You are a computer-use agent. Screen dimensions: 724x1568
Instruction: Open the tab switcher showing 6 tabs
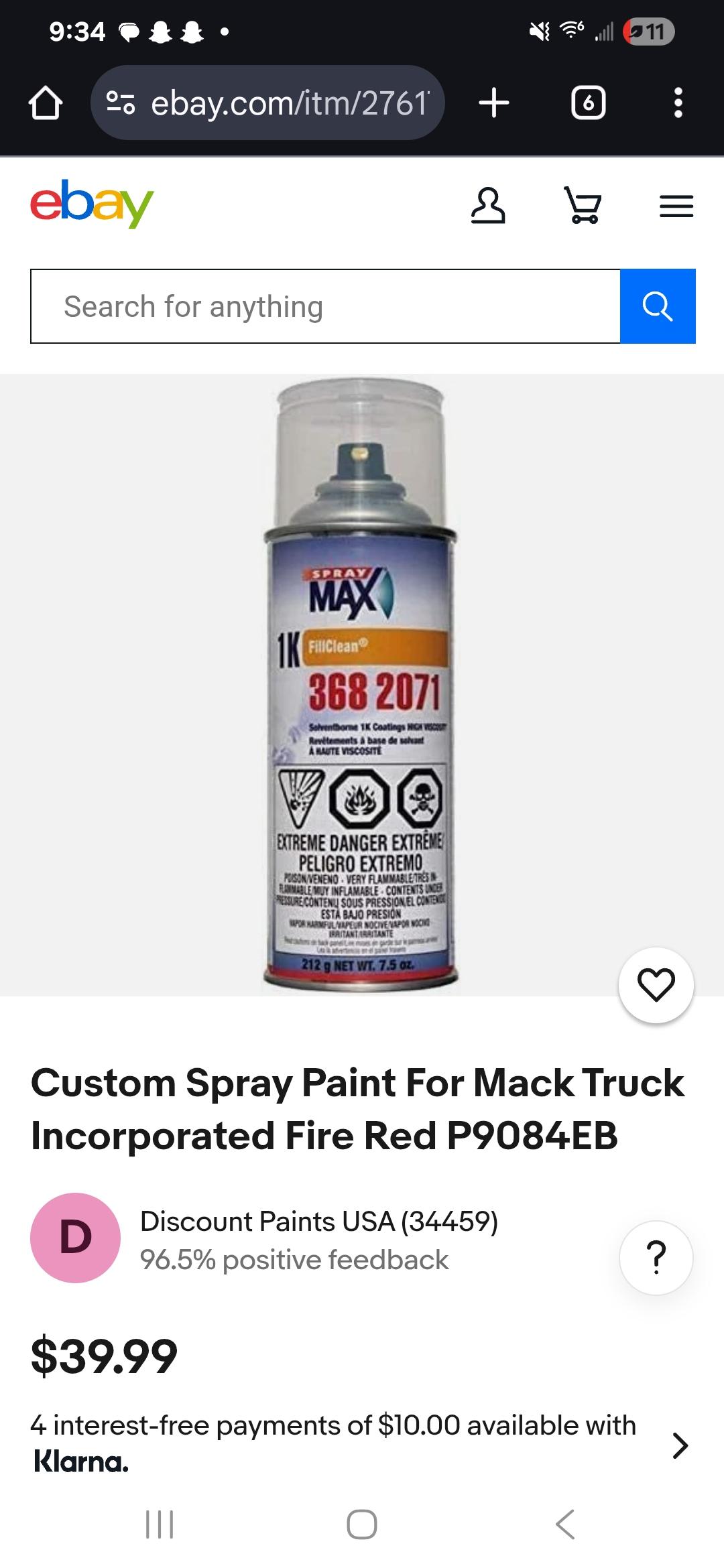point(588,103)
